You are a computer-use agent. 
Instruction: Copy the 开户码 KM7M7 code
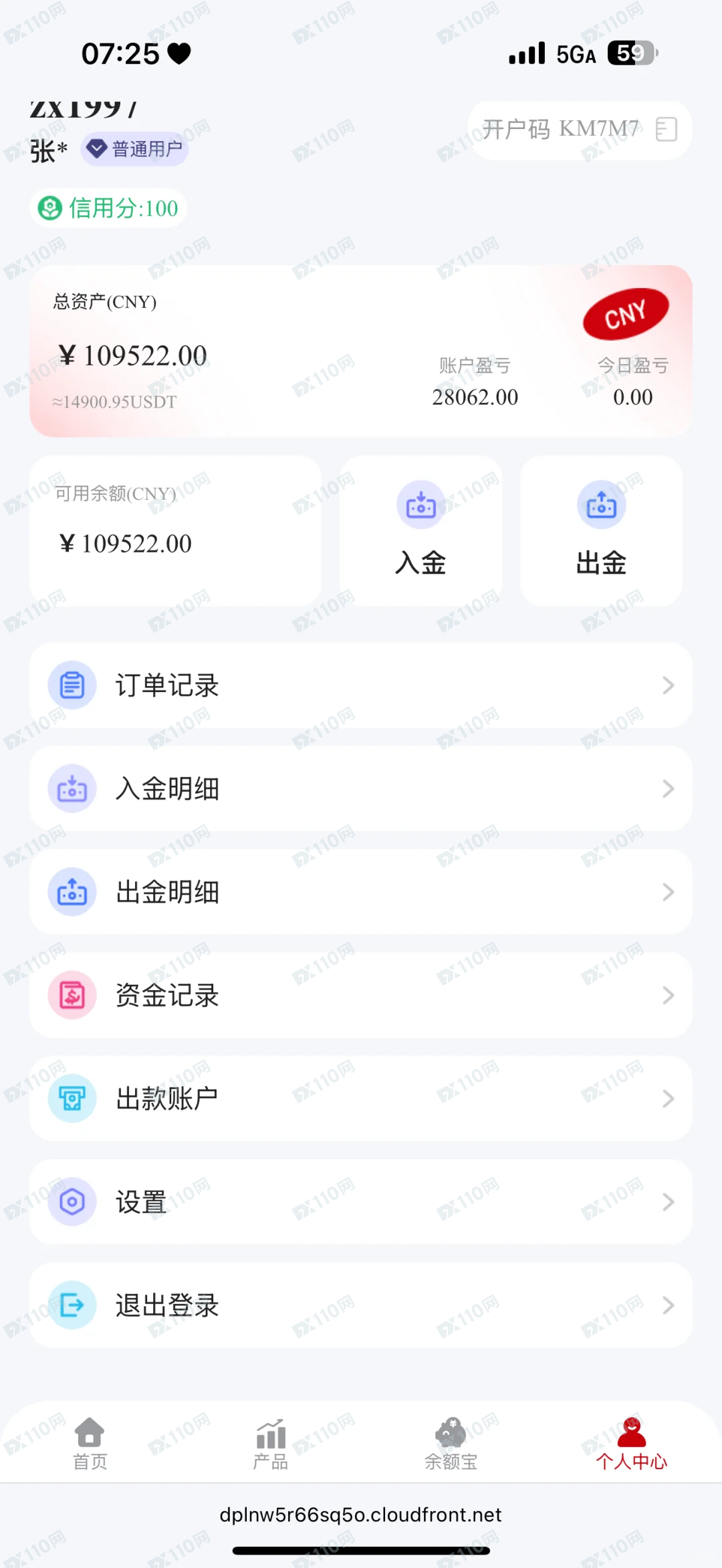666,130
